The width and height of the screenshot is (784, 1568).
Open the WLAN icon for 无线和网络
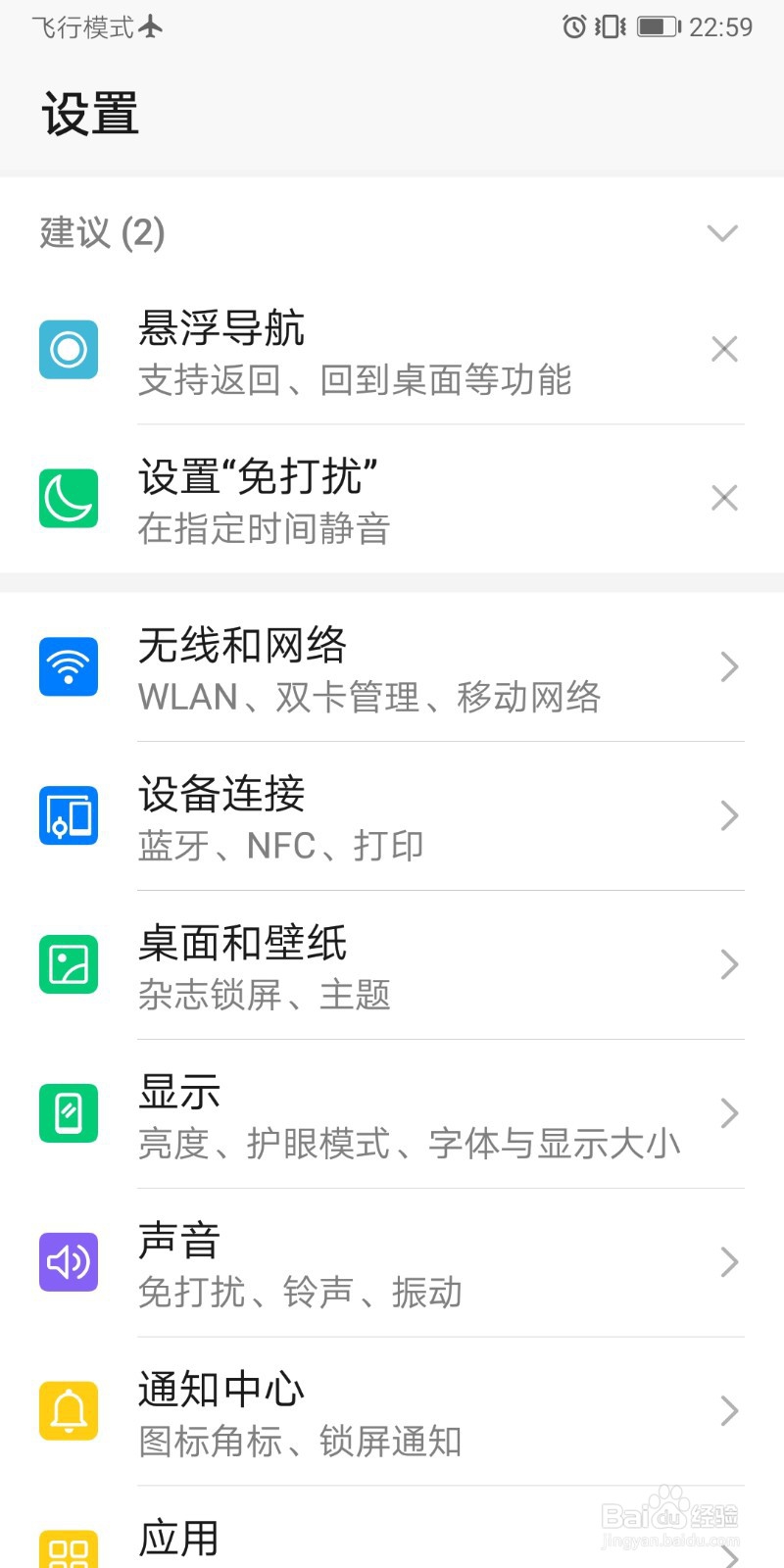point(68,666)
